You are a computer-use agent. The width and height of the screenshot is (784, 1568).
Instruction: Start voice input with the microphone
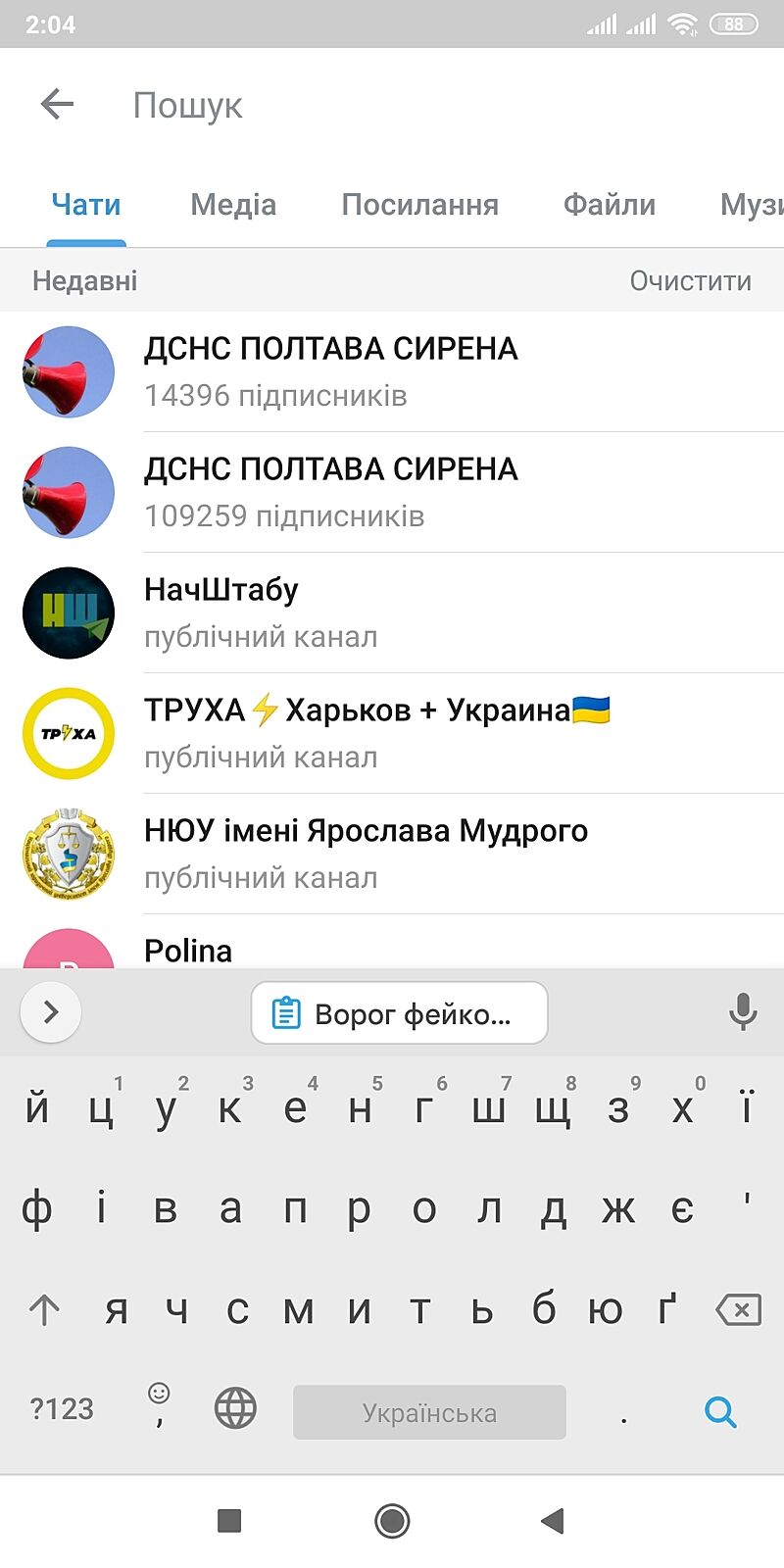pyautogui.click(x=743, y=1012)
